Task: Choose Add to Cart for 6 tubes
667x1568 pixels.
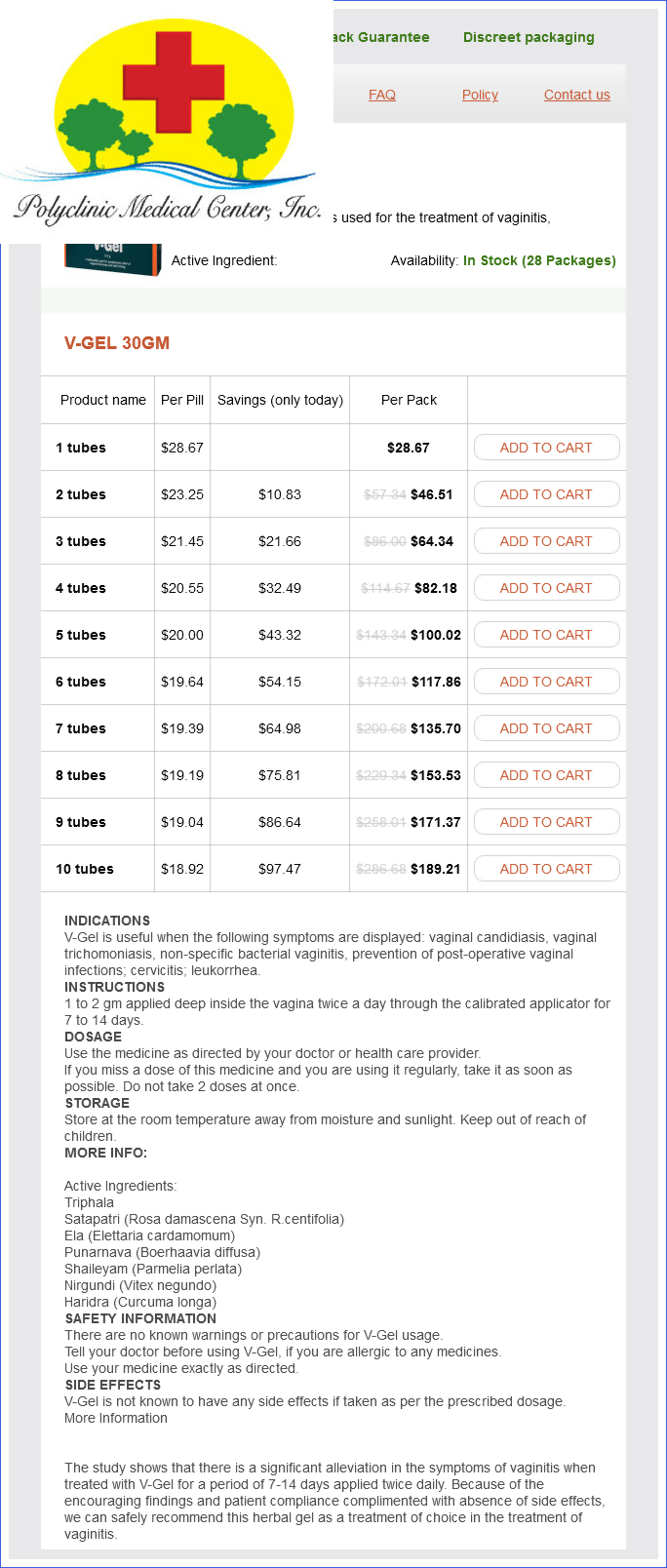Action: tap(546, 682)
